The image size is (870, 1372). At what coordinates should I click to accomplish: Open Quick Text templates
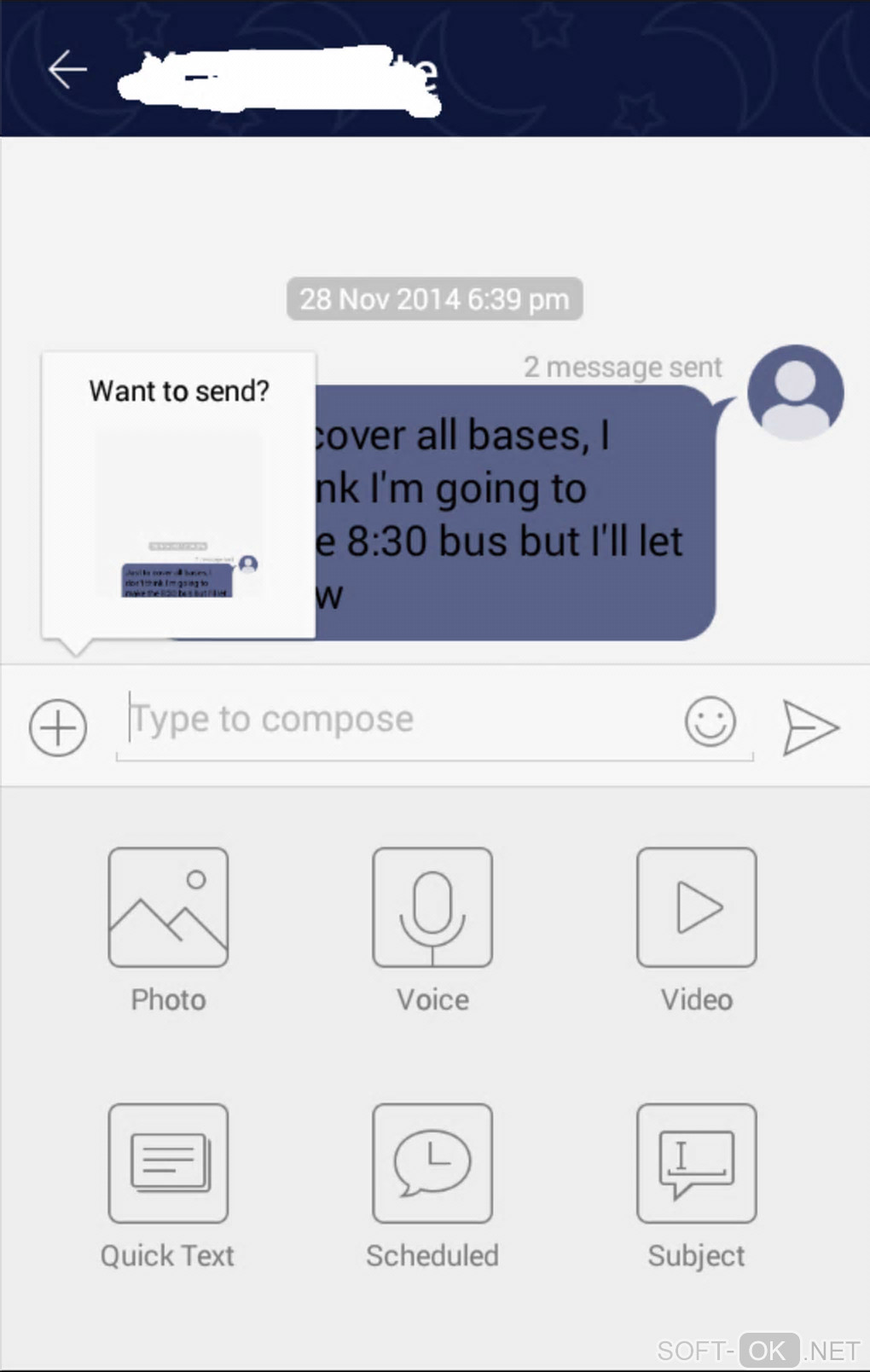pyautogui.click(x=168, y=1163)
